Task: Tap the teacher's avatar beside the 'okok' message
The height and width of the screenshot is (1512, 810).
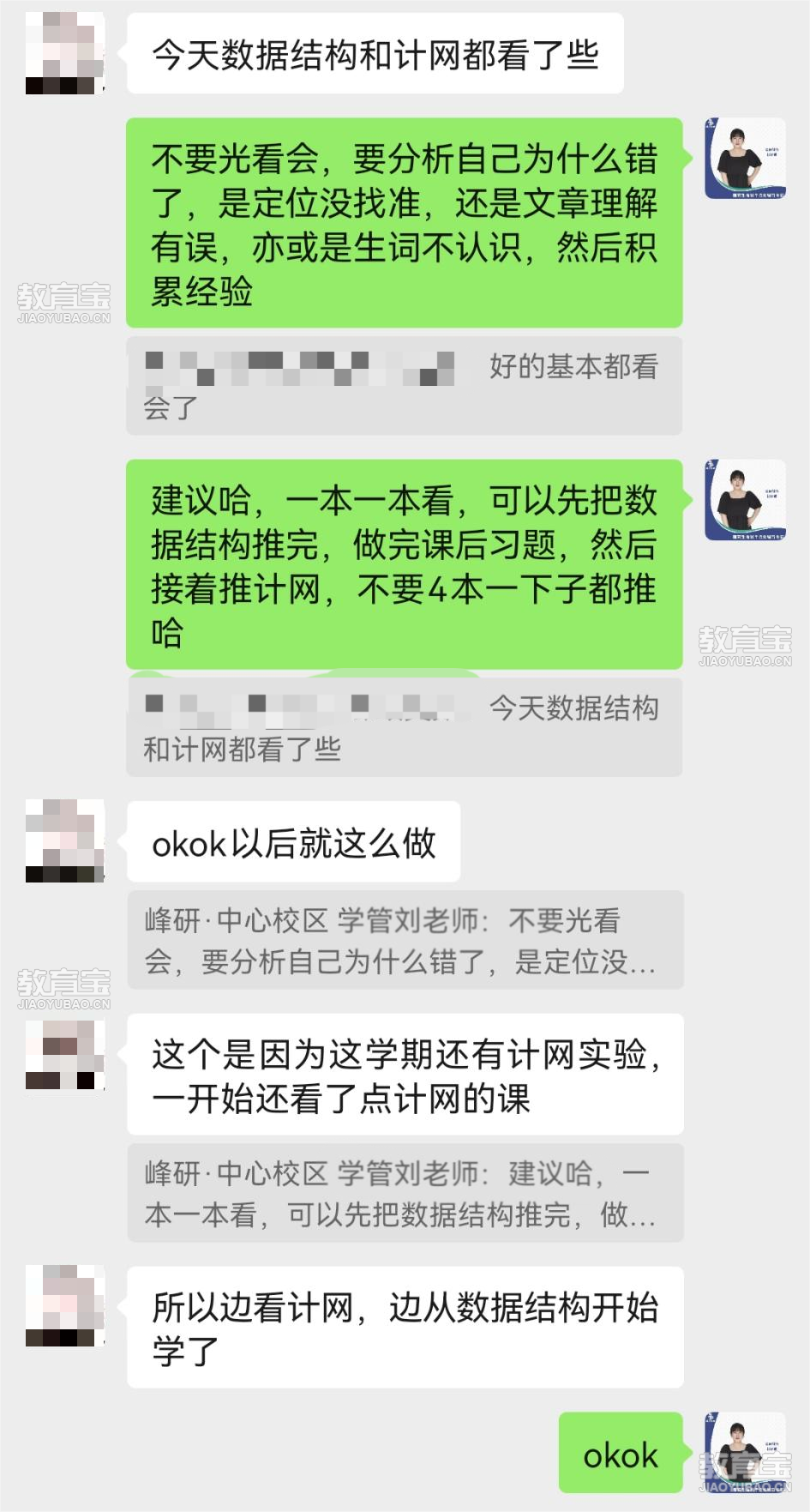Action: [745, 1453]
